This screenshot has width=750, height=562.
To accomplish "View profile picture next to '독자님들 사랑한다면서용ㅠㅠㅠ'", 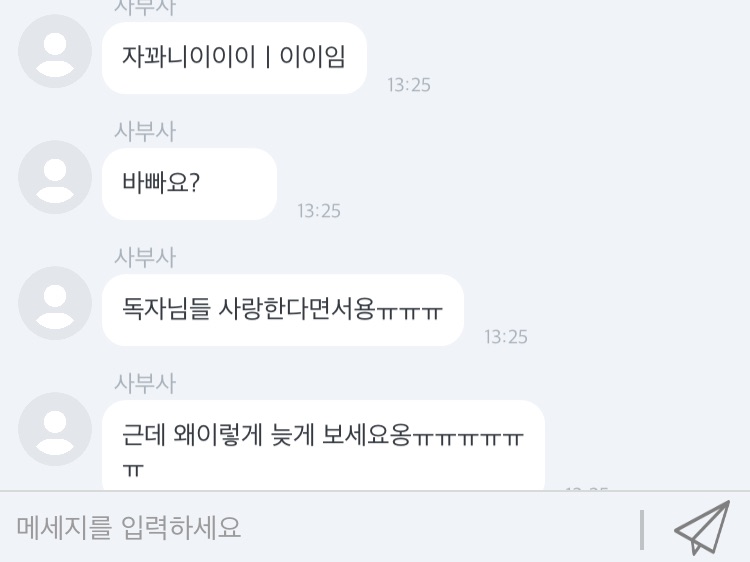I will [56, 303].
